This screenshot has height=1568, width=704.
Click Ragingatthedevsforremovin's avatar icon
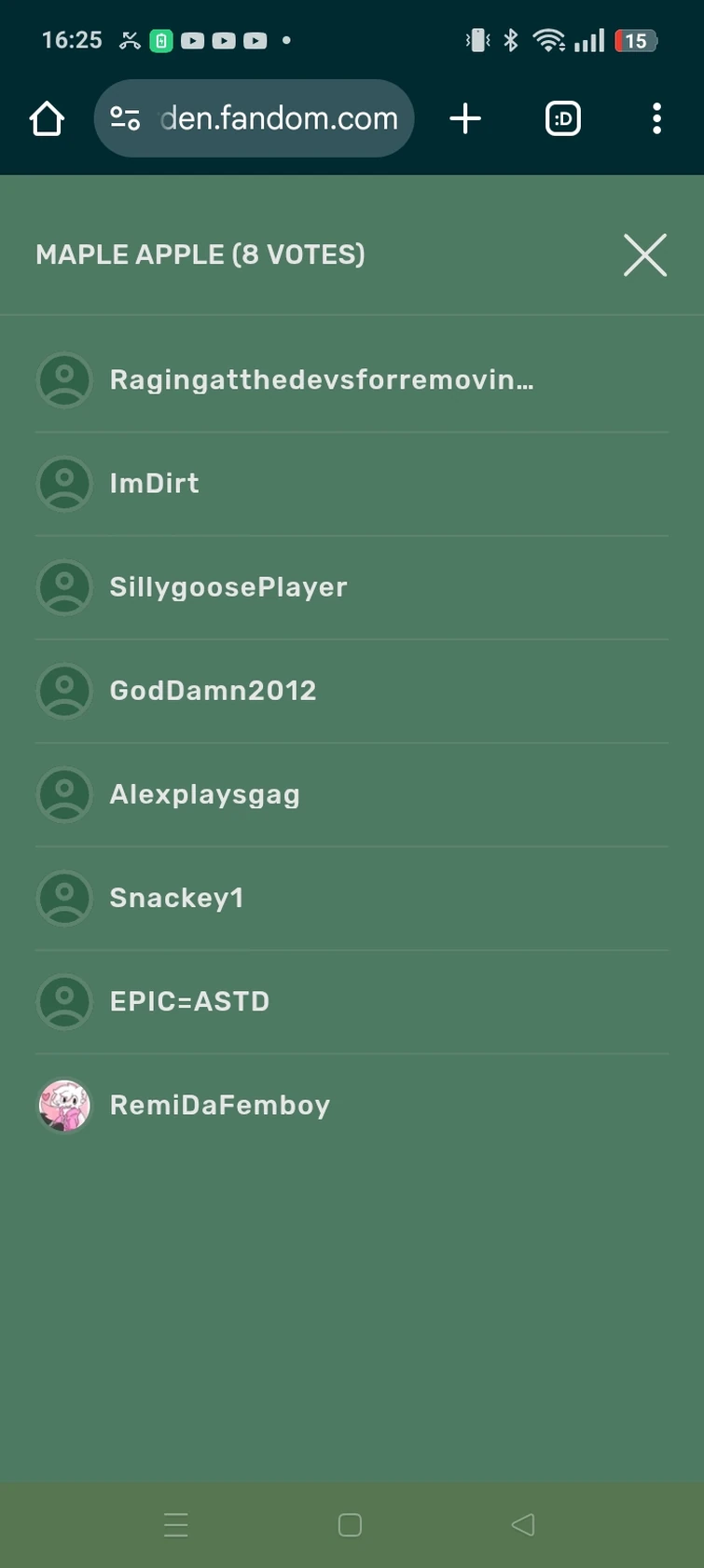pyautogui.click(x=63, y=379)
